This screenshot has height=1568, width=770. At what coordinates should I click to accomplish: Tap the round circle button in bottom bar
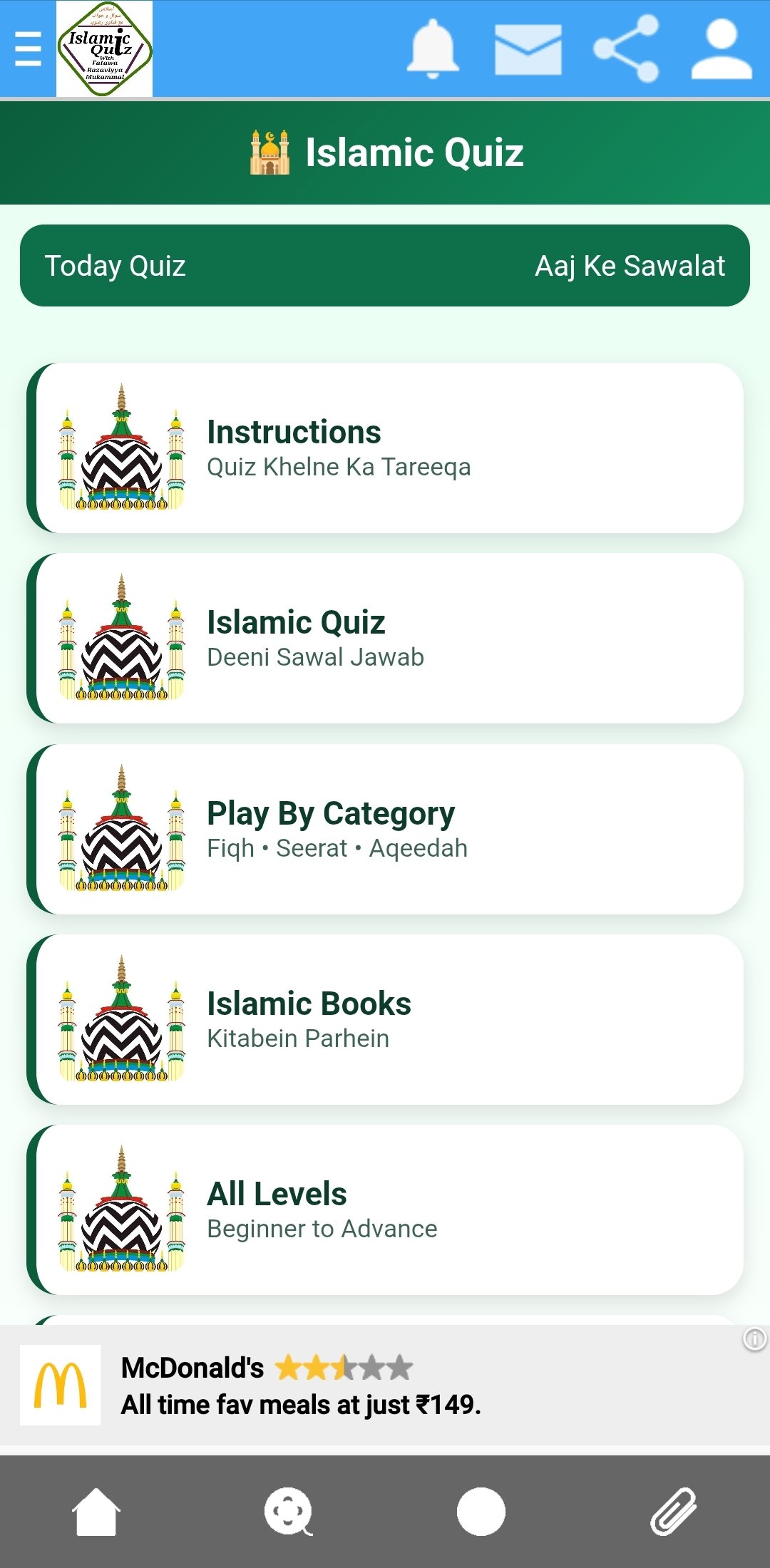[x=481, y=1512]
